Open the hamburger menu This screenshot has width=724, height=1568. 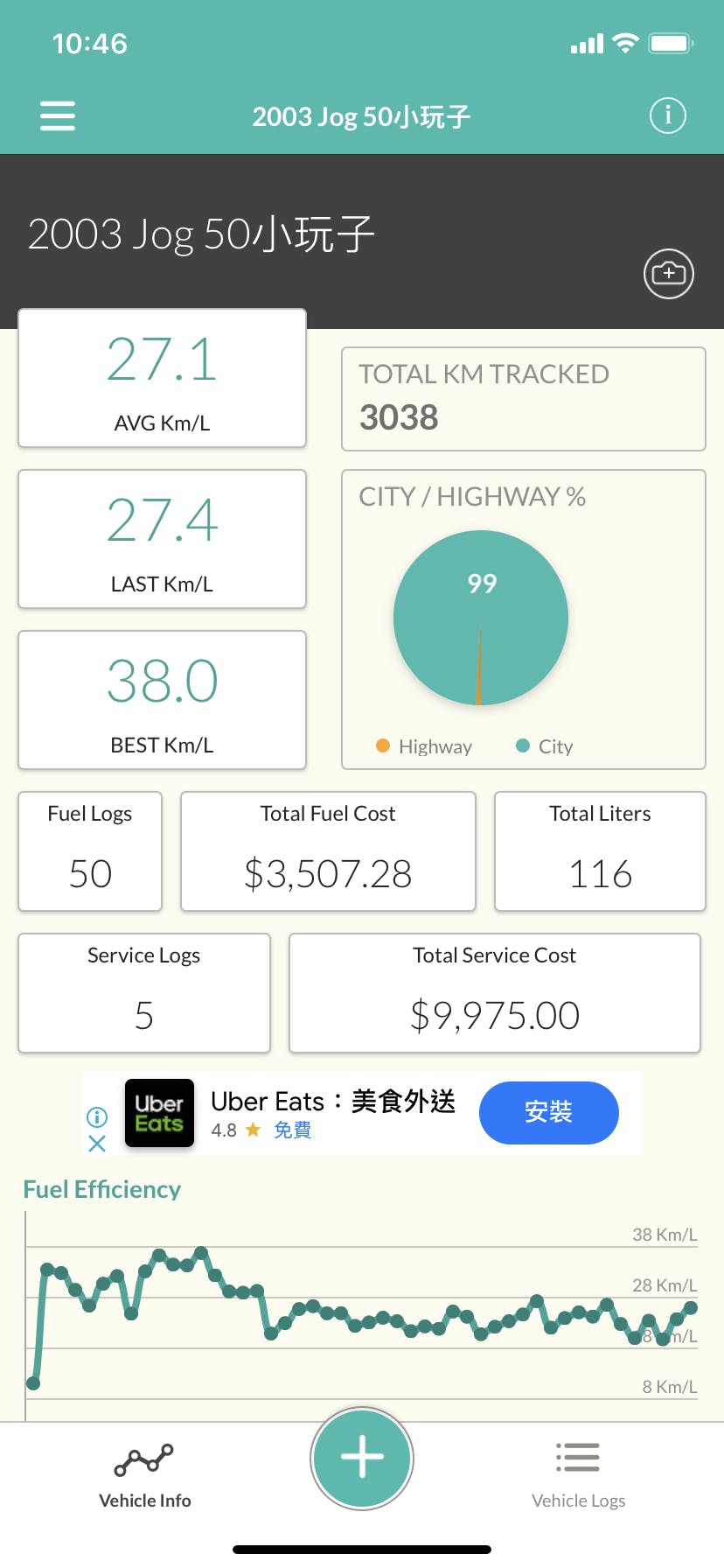[x=58, y=115]
